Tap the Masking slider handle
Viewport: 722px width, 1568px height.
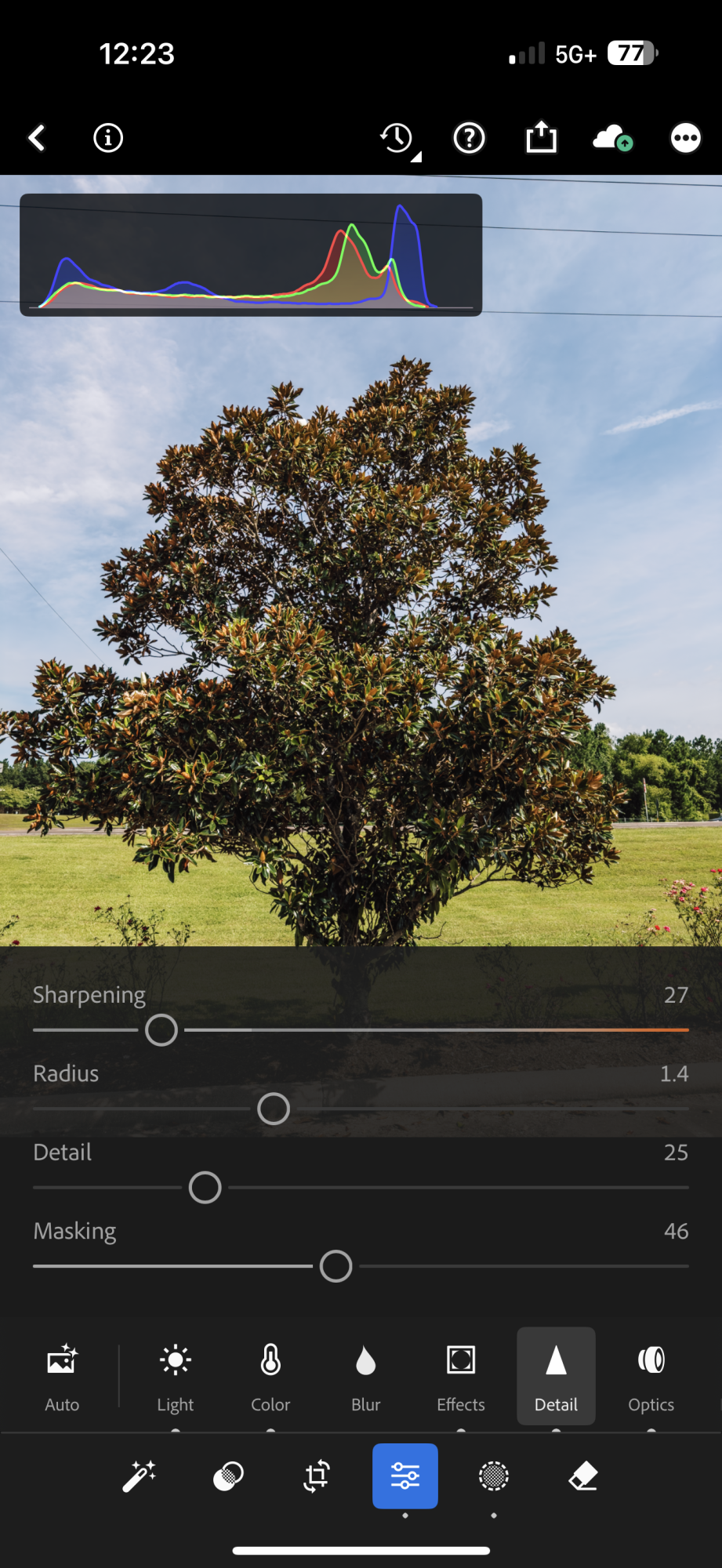pyautogui.click(x=336, y=1266)
